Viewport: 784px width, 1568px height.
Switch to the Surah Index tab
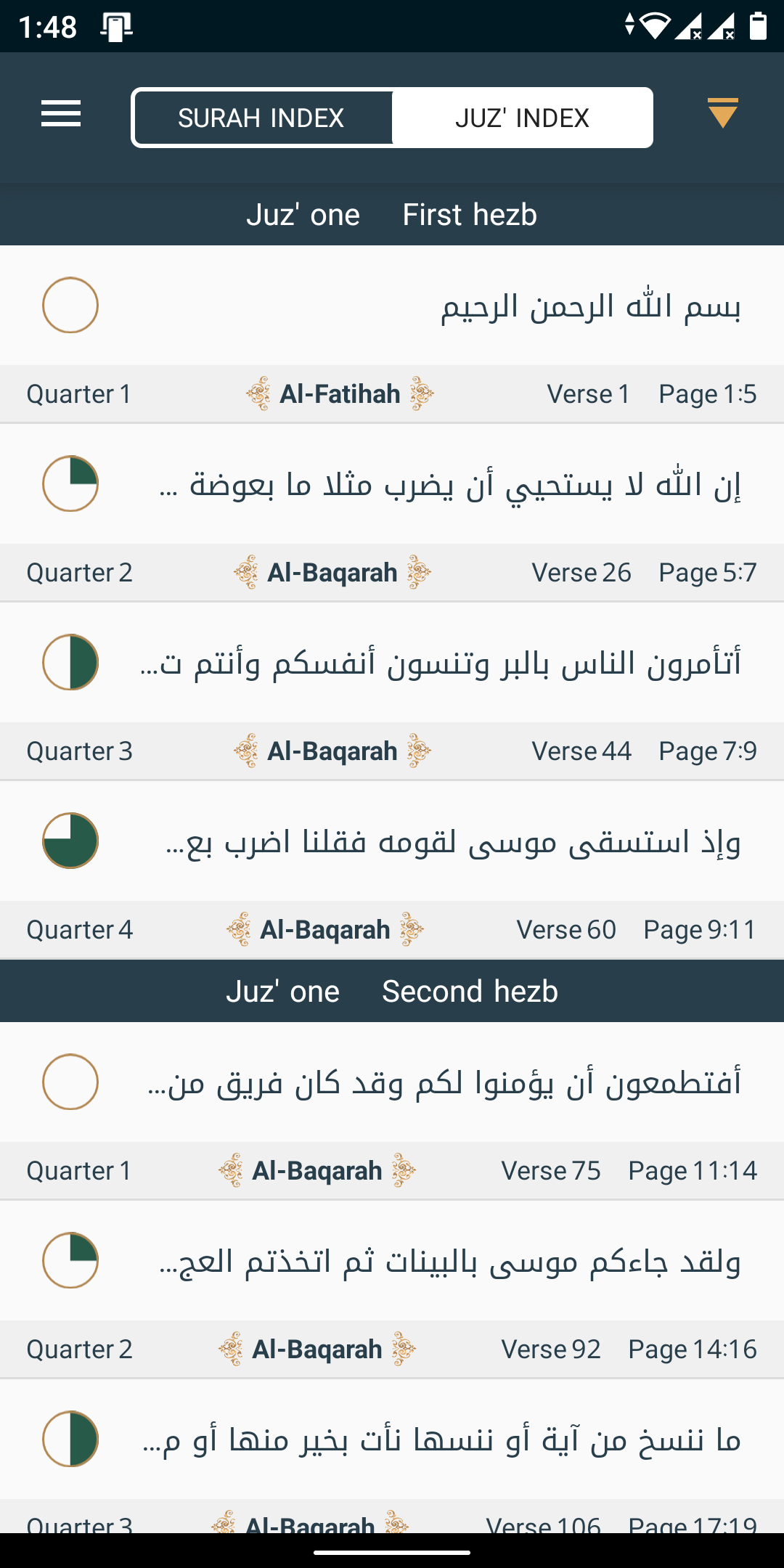coord(261,118)
